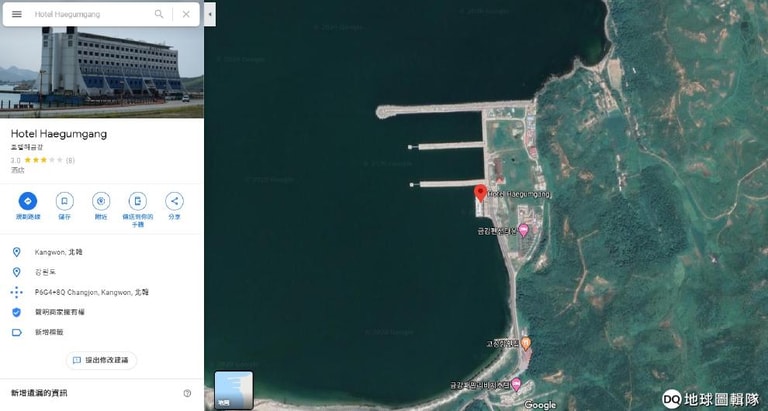Open the main menu hamburger
The width and height of the screenshot is (768, 411).
16,14
